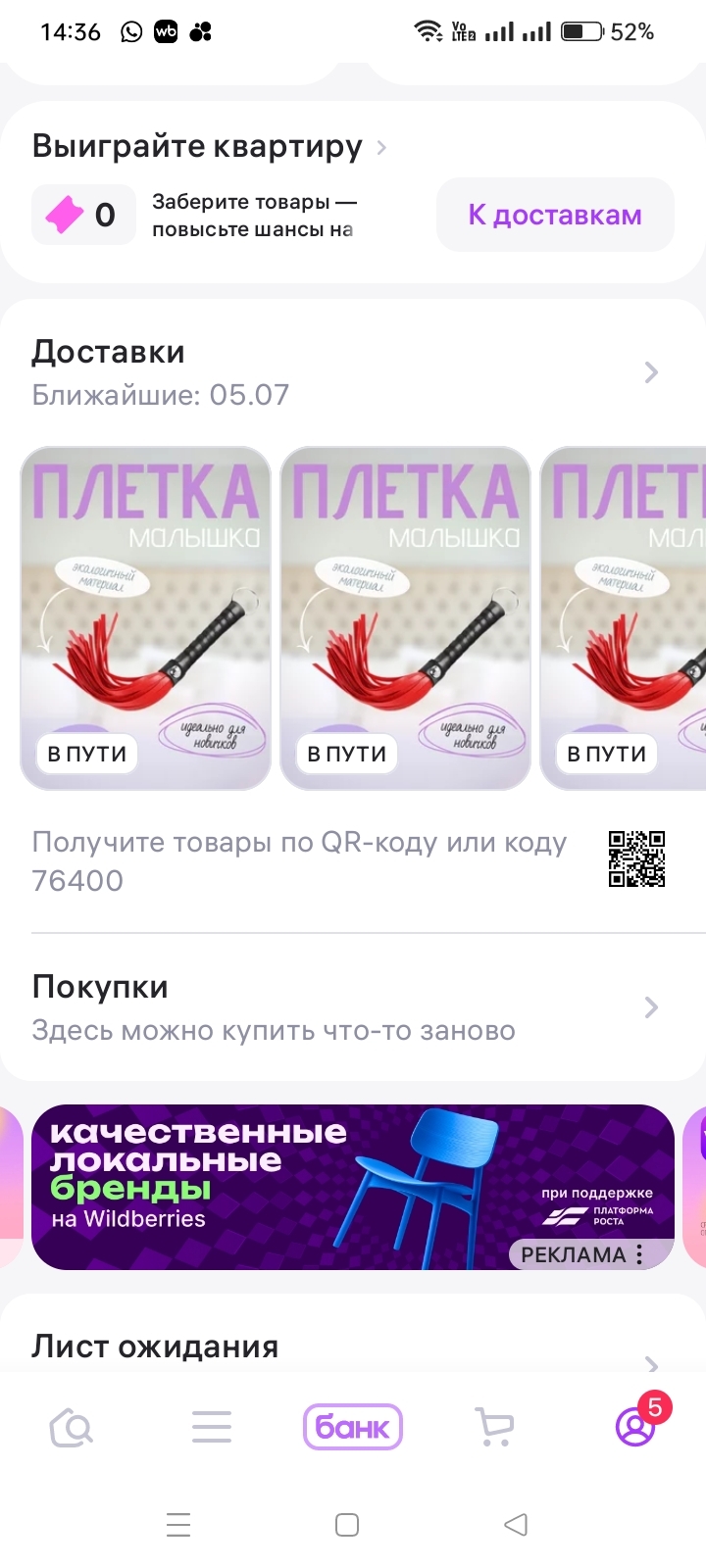Open the РЕКЛАМА ad options menu
The width and height of the screenshot is (706, 1568).
(x=639, y=1254)
